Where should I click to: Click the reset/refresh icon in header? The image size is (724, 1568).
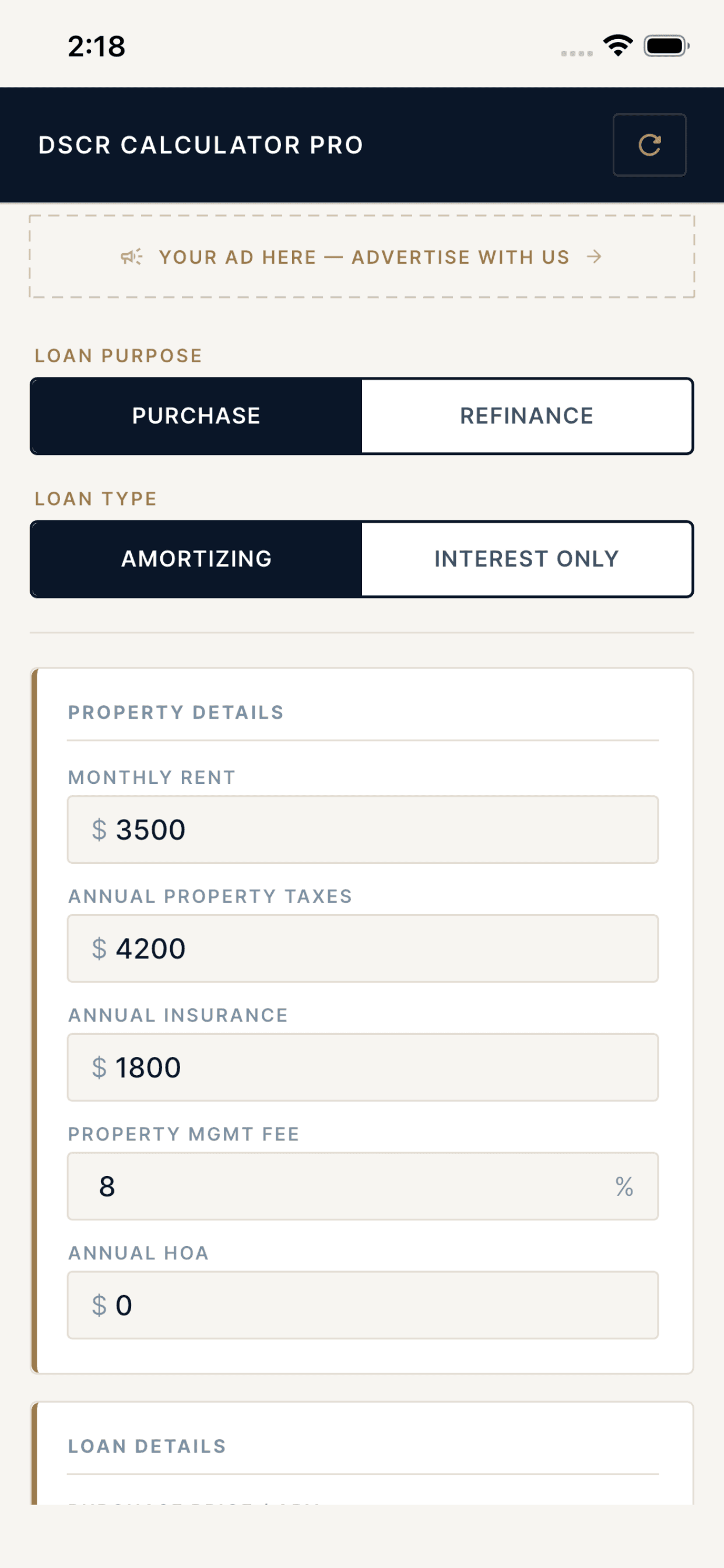coord(649,145)
